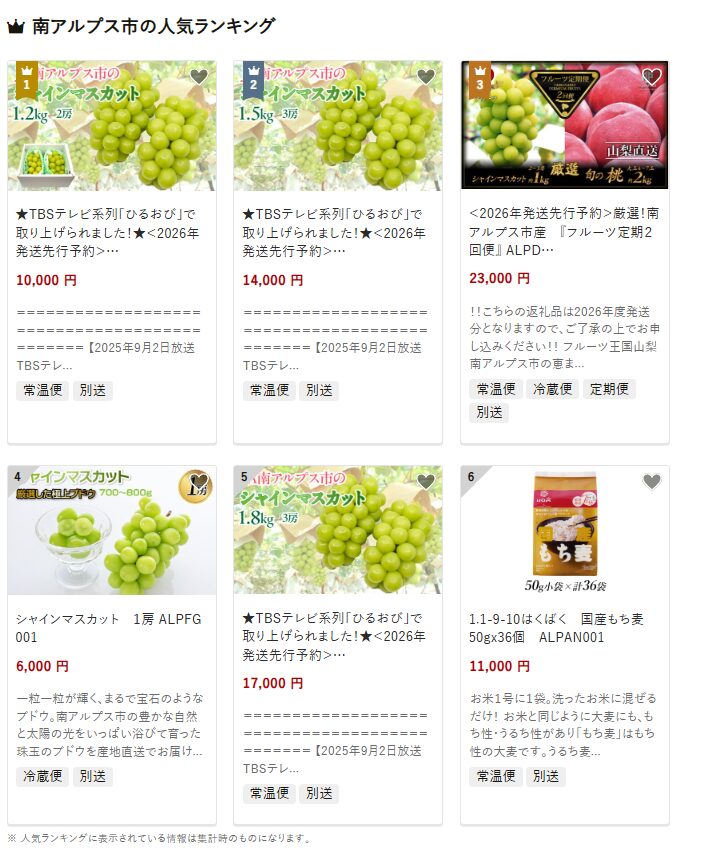Favorite the rank 1 10,000 yen item
Screen dimensions: 718x867
199,77
